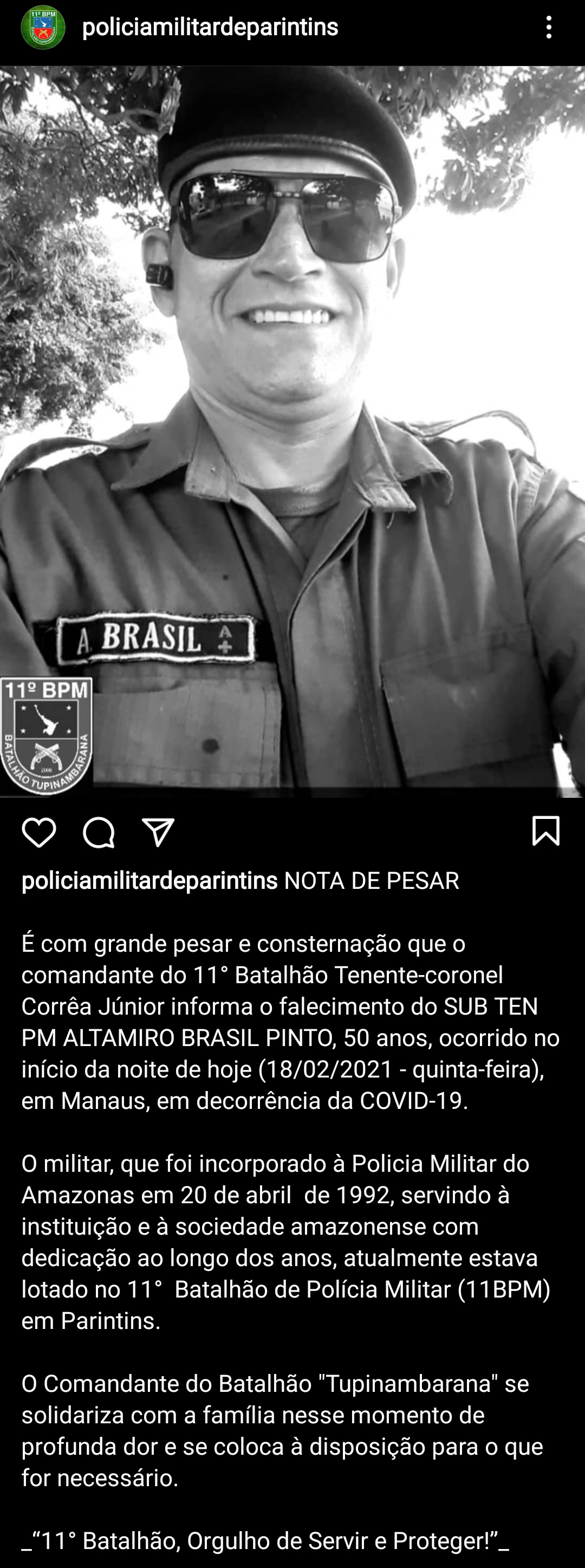This screenshot has width=585, height=1568.
Task: Share the post via the paper plane icon
Action: 158,831
